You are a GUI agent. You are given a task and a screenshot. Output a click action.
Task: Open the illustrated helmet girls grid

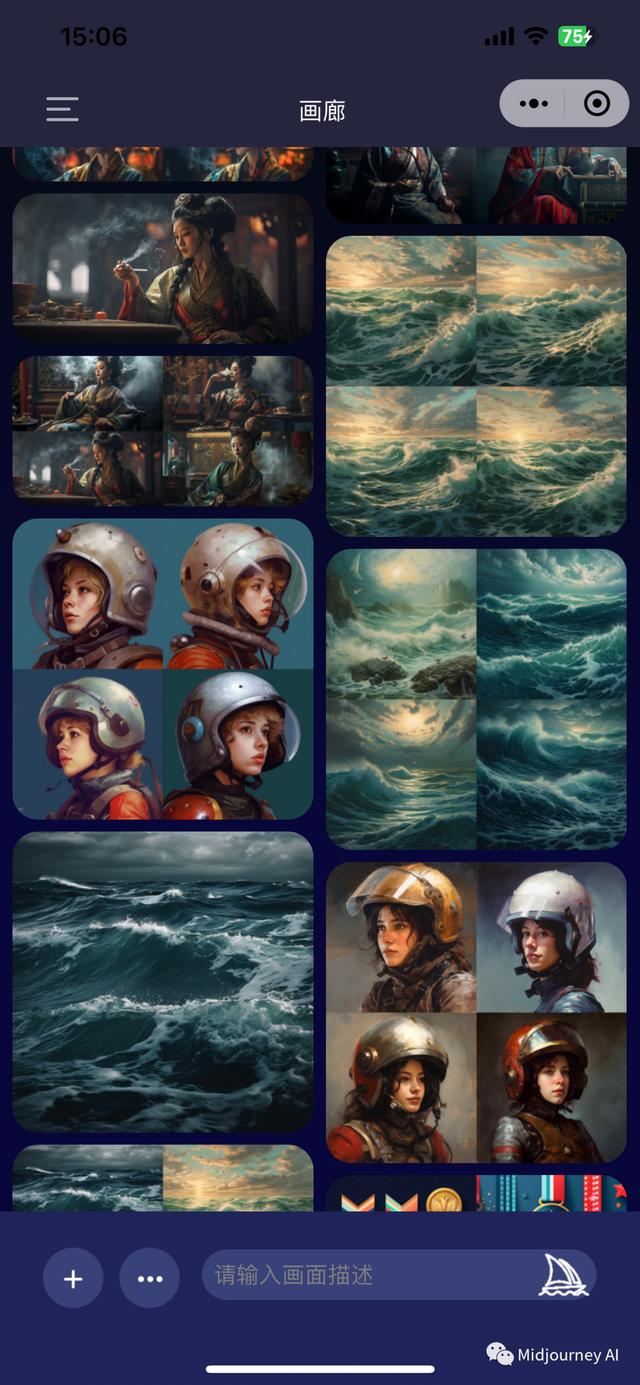pos(163,669)
